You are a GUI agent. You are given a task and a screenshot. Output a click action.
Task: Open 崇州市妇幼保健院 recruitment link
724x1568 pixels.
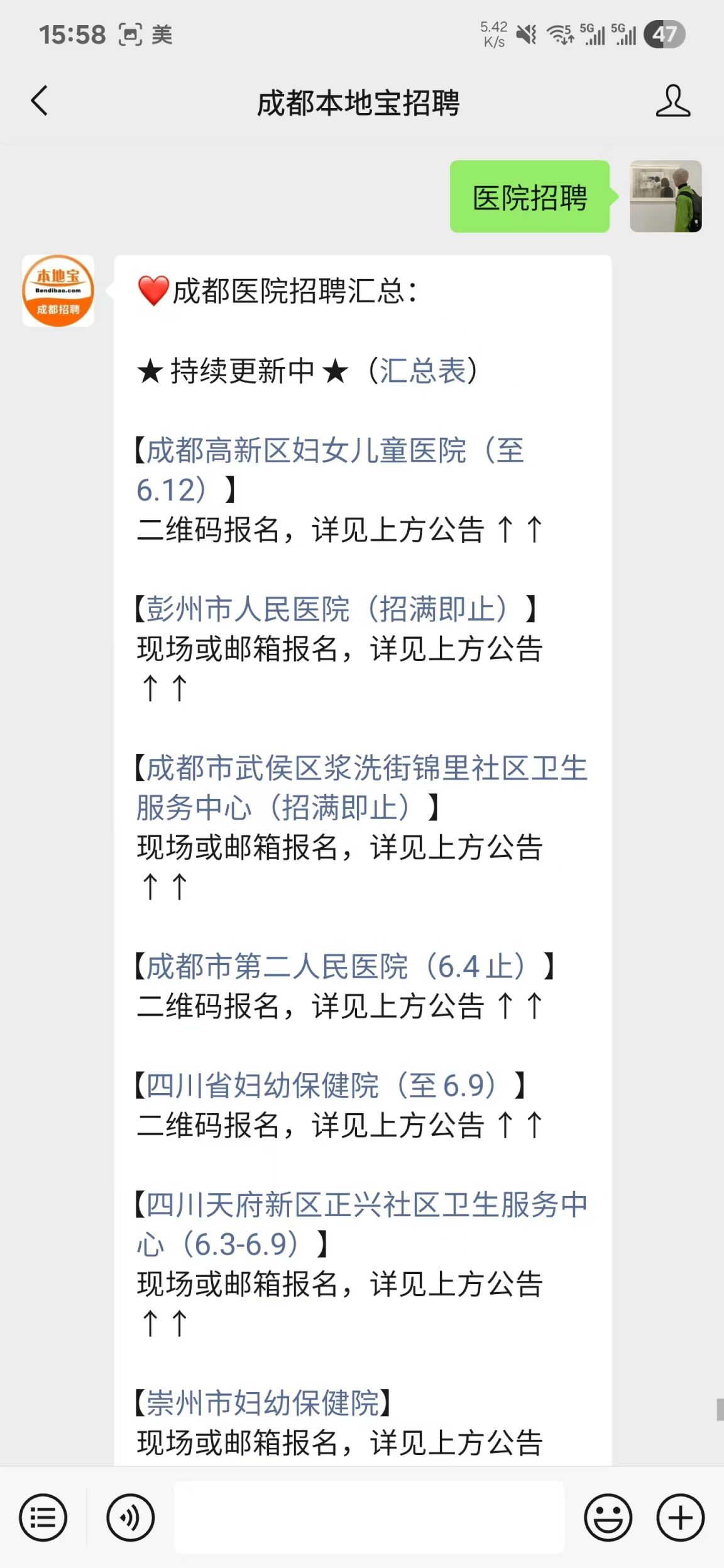point(263,1403)
